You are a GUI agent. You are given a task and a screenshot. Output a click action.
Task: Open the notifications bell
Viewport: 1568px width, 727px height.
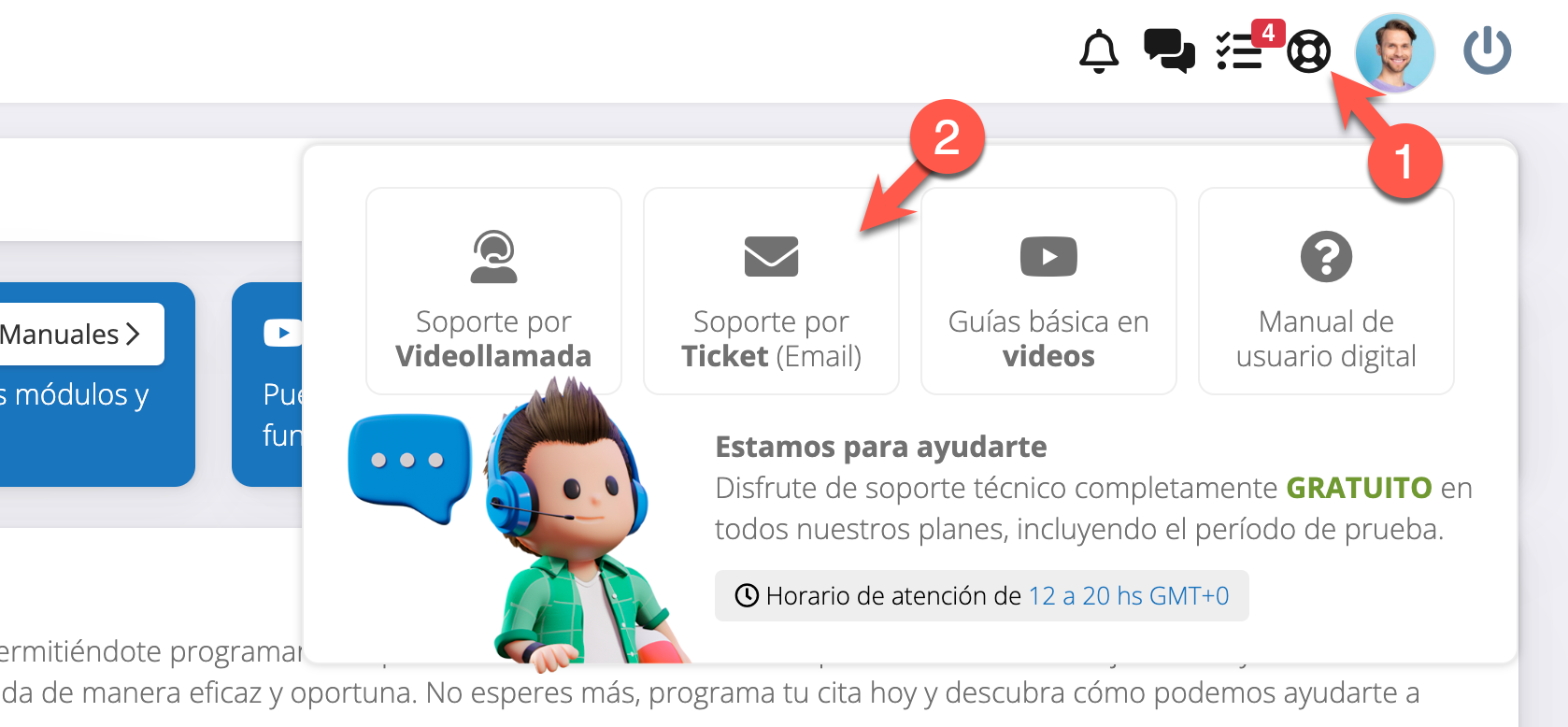tap(1099, 51)
